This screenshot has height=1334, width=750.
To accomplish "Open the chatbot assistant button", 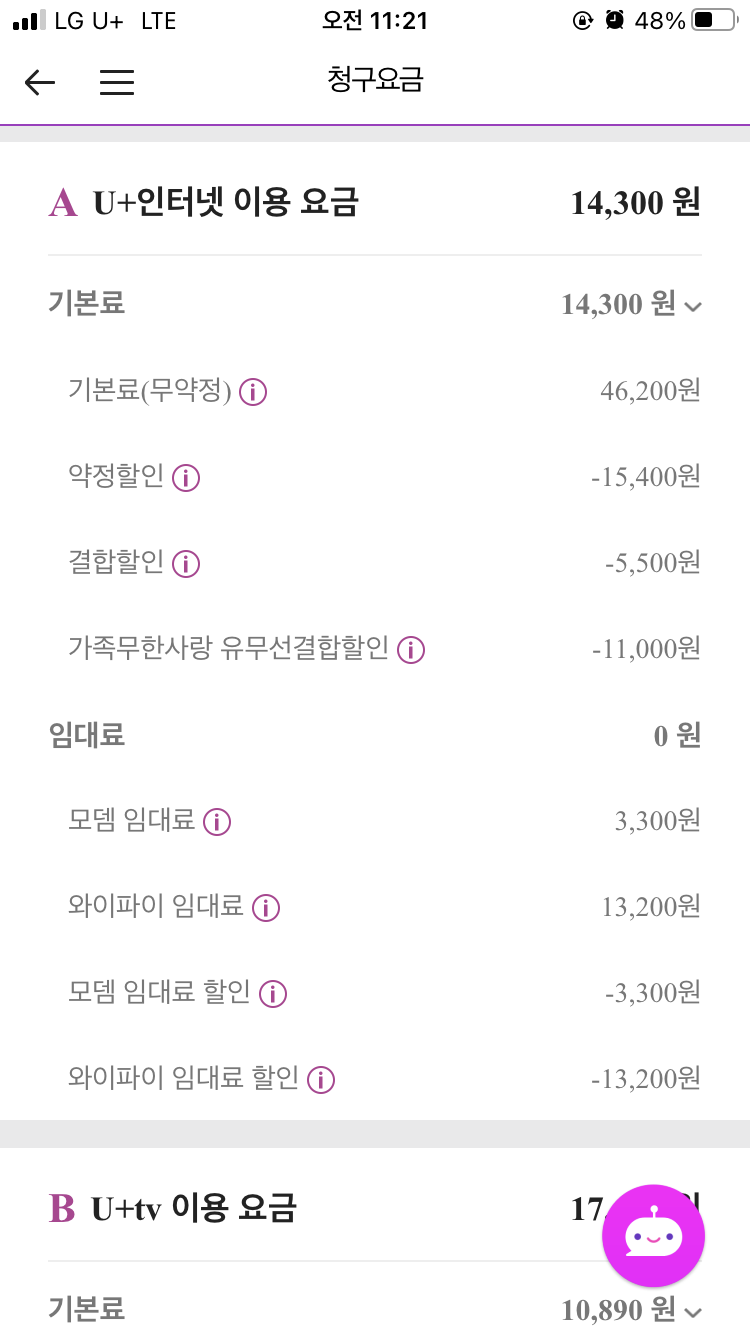I will (x=653, y=1236).
